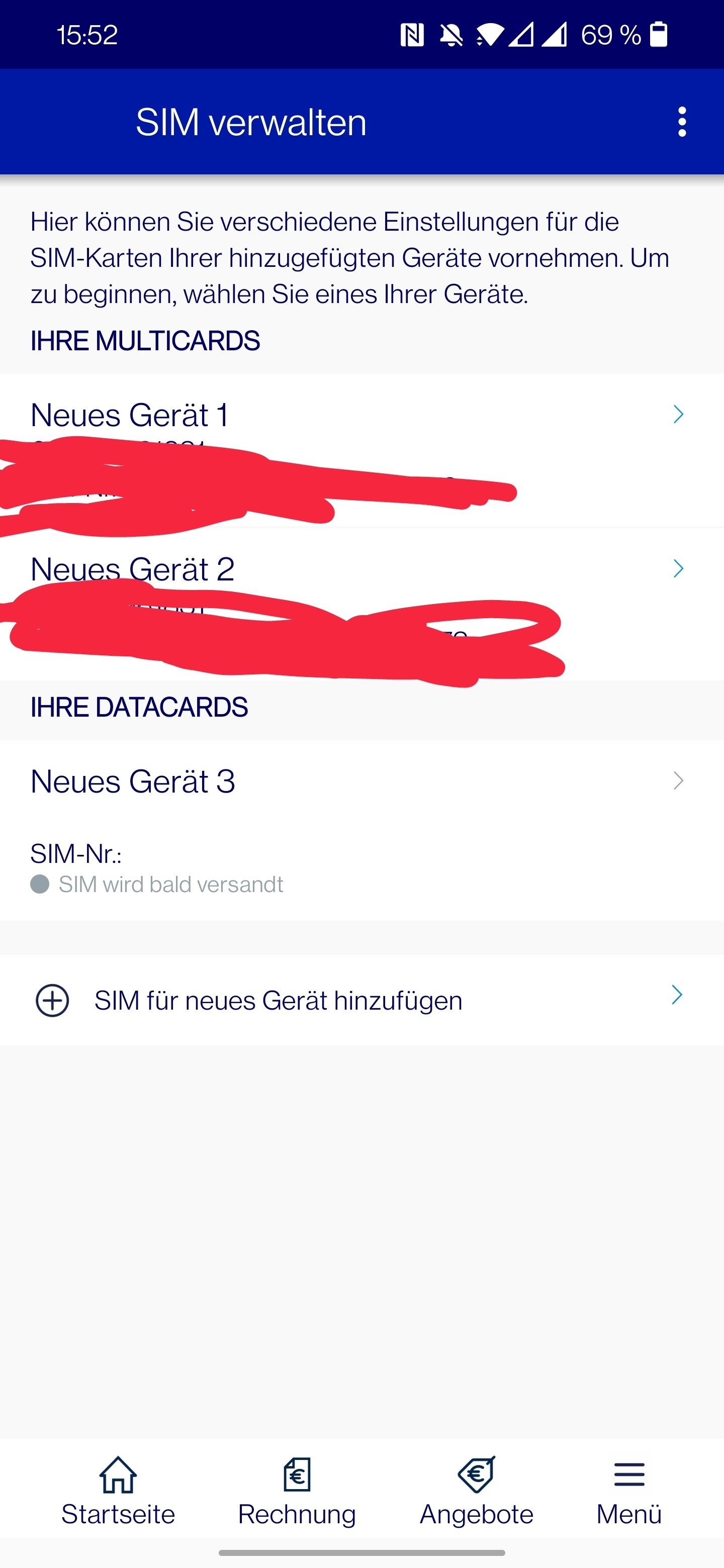The height and width of the screenshot is (1568, 724).
Task: Open the three-dot overflow menu
Action: [682, 122]
